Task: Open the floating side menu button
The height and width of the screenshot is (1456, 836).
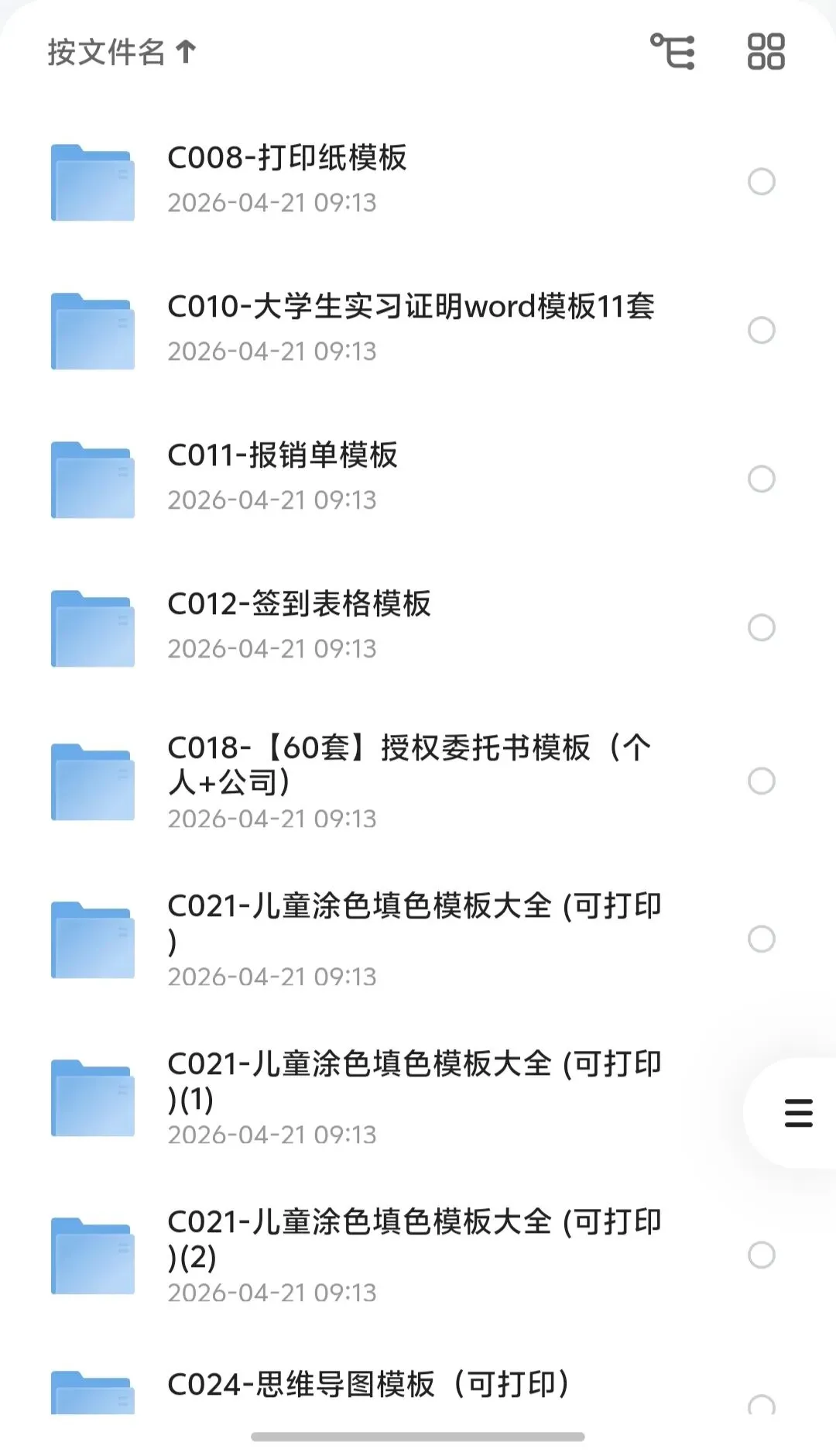Action: coord(797,1113)
